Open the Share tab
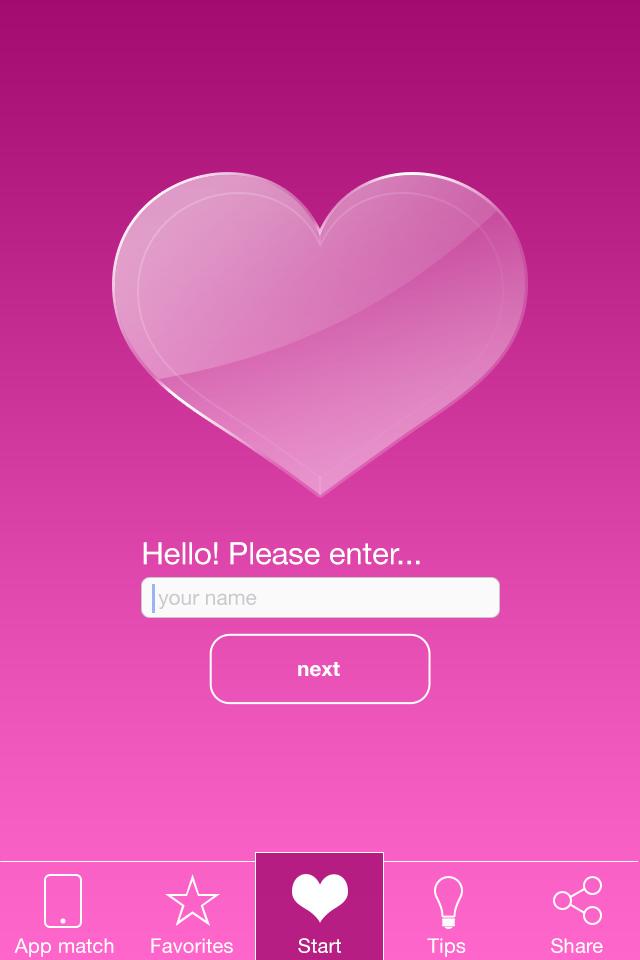 click(576, 912)
